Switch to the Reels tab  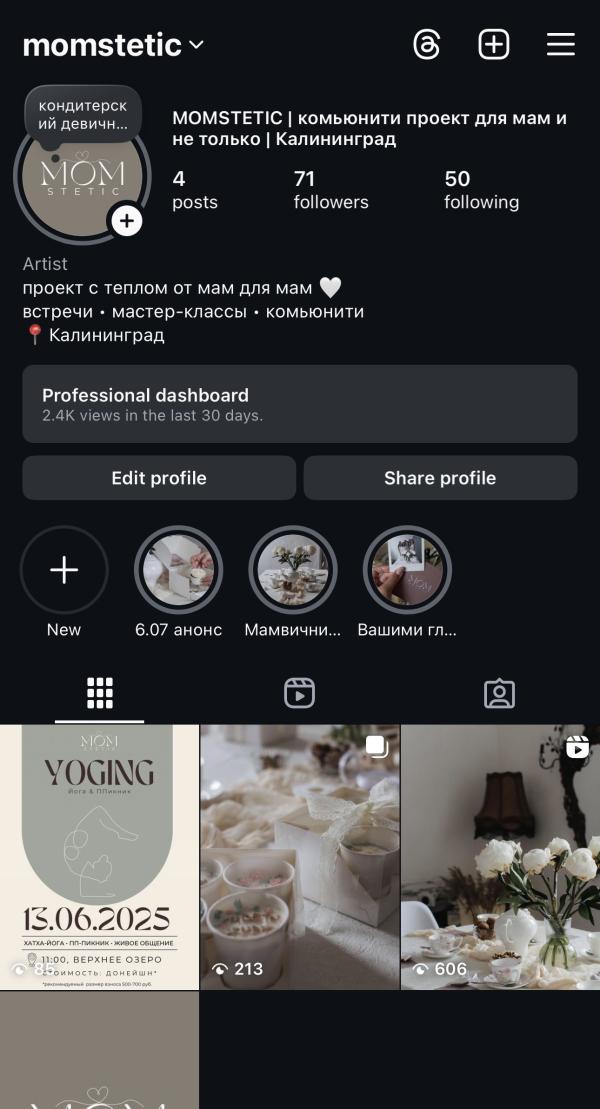(299, 693)
